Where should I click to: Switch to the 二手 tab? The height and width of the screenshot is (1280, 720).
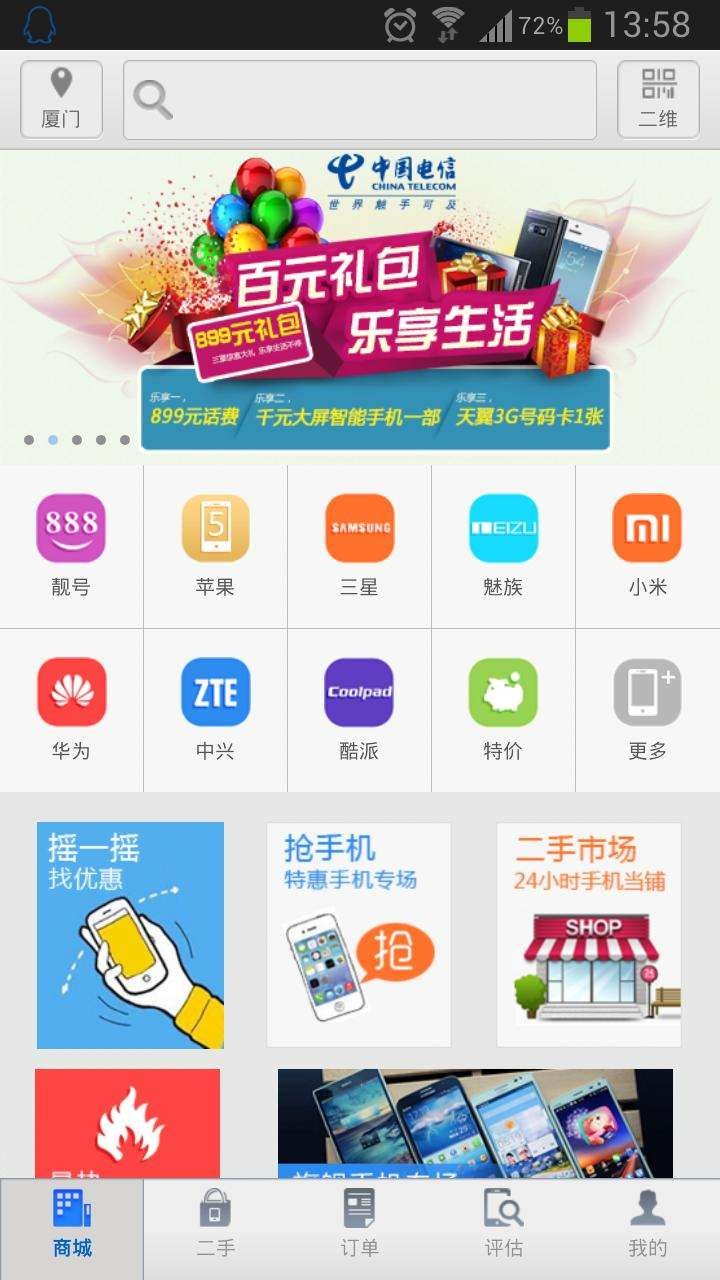(215, 1228)
